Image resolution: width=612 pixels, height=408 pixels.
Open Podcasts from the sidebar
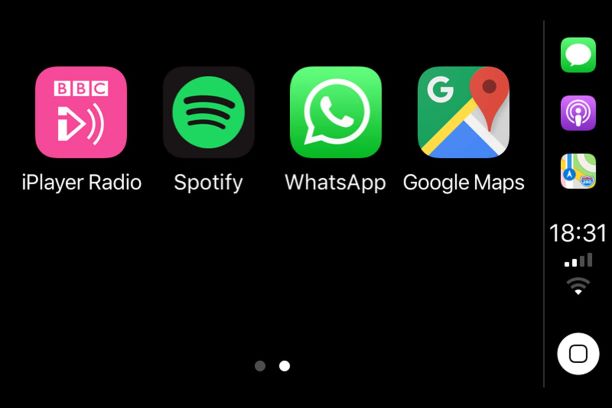(578, 112)
